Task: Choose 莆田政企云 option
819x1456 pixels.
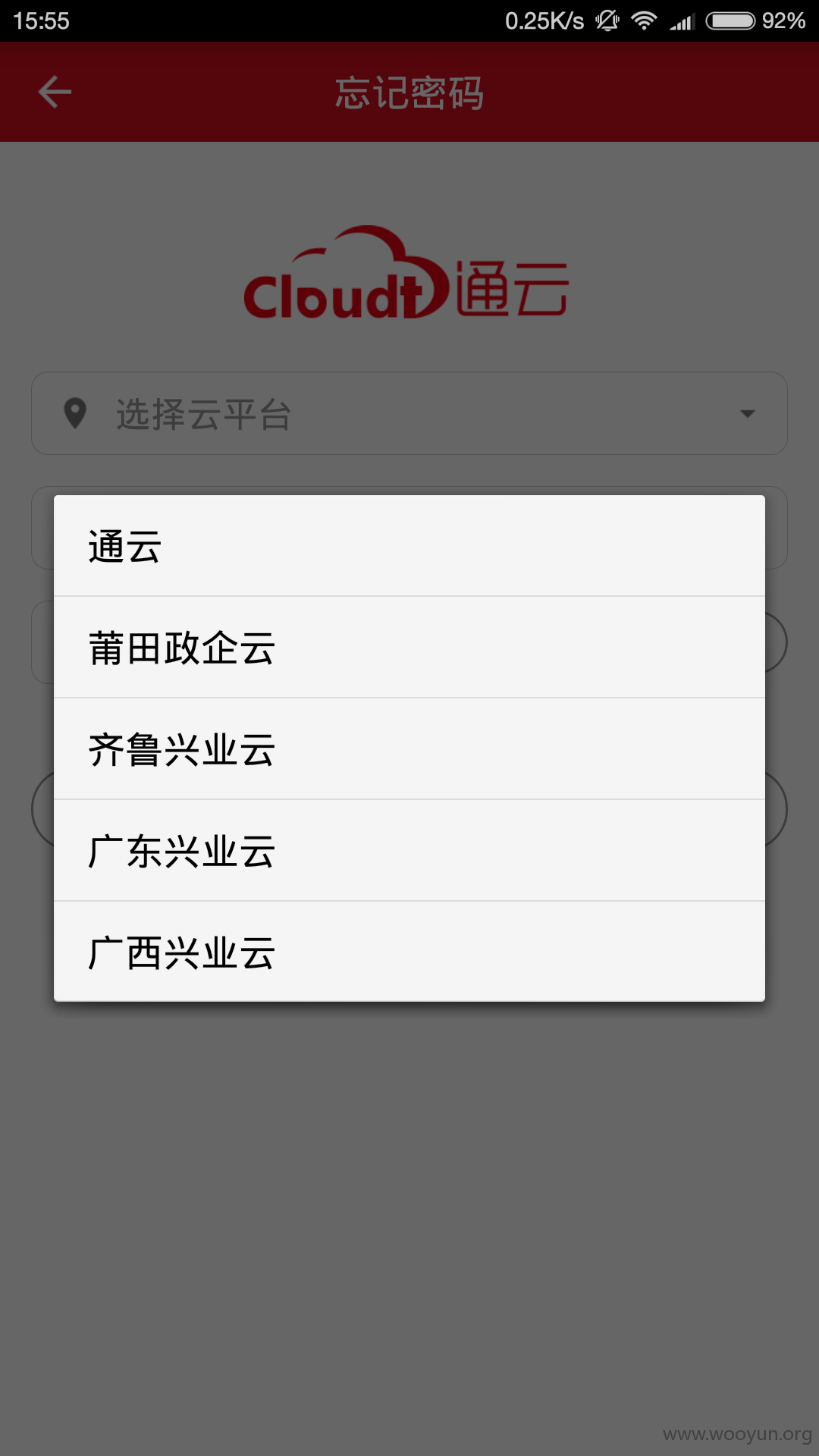Action: tap(409, 648)
